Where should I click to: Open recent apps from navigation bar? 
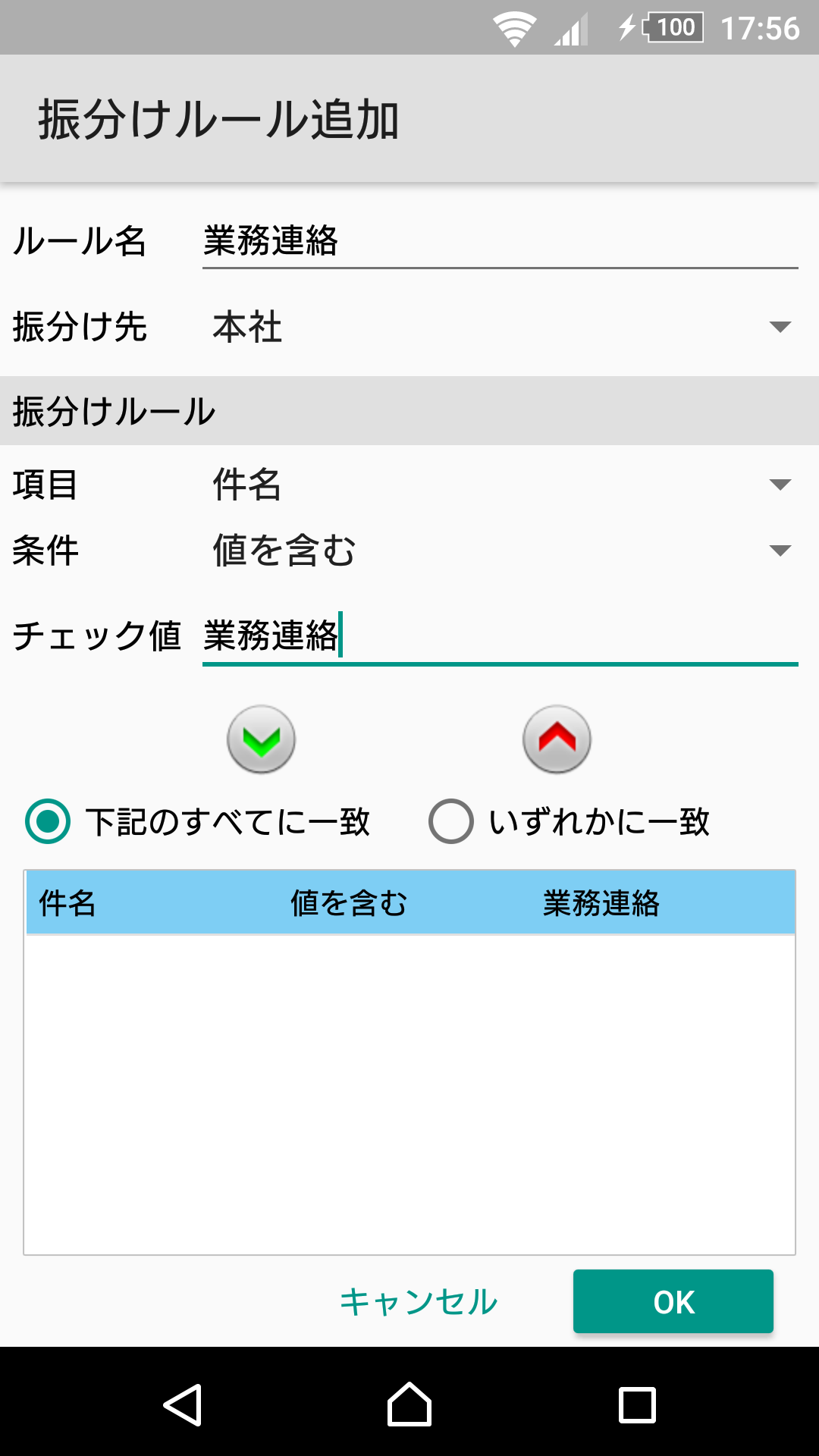(x=637, y=1404)
